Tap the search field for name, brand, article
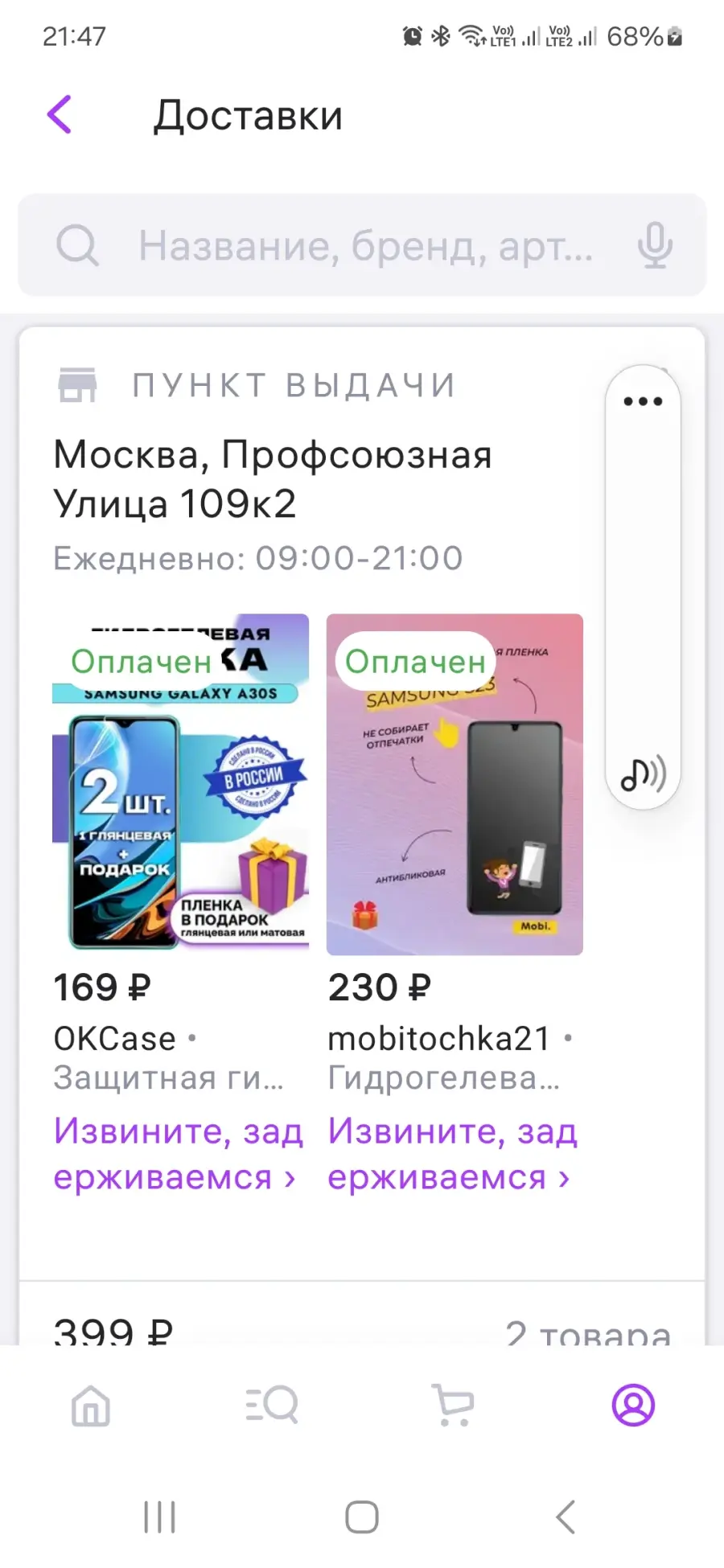Viewport: 724px width, 1568px height. pyautogui.click(x=362, y=244)
